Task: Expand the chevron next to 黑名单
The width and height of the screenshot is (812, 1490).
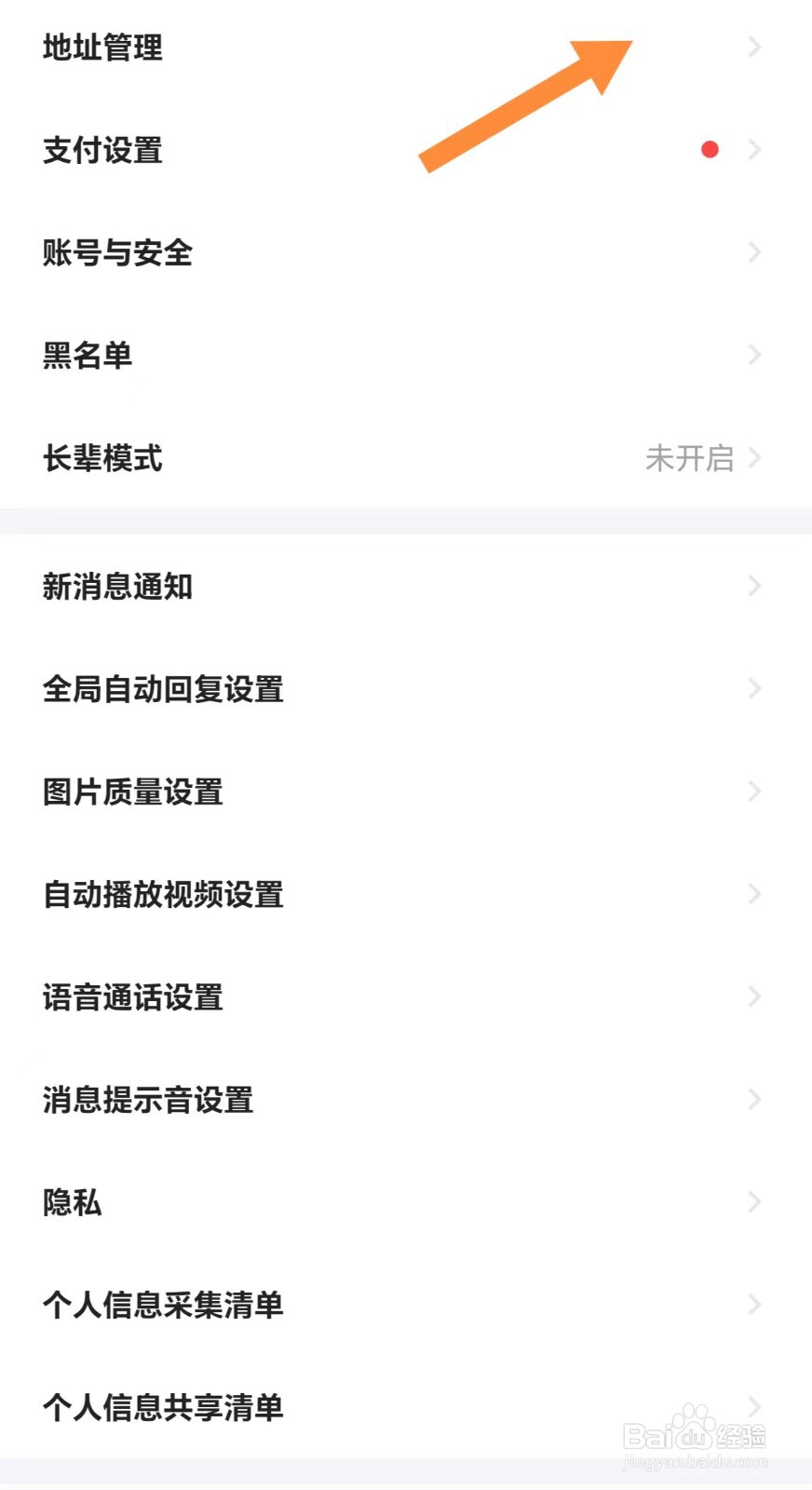Action: pos(754,355)
